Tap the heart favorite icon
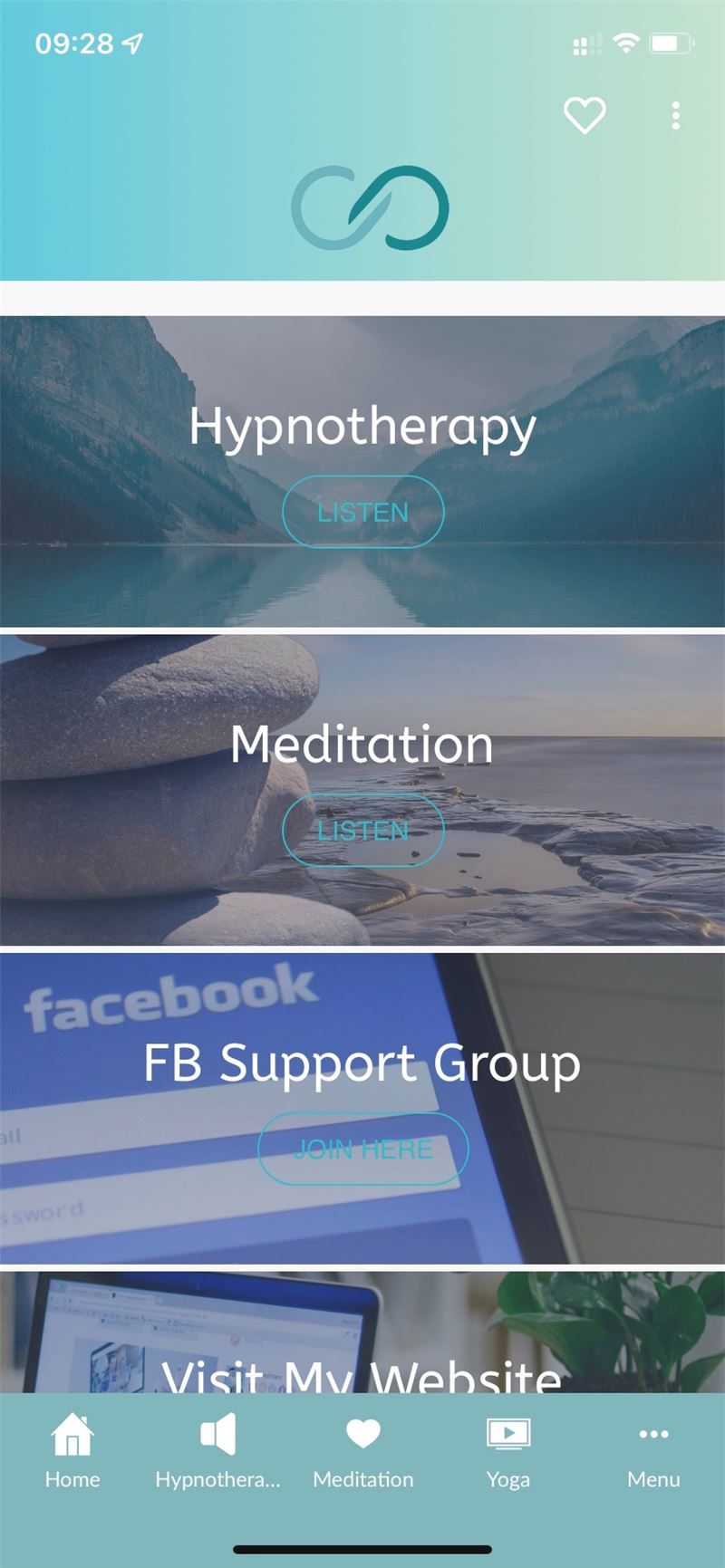Screen dimensions: 725x1568 [585, 116]
